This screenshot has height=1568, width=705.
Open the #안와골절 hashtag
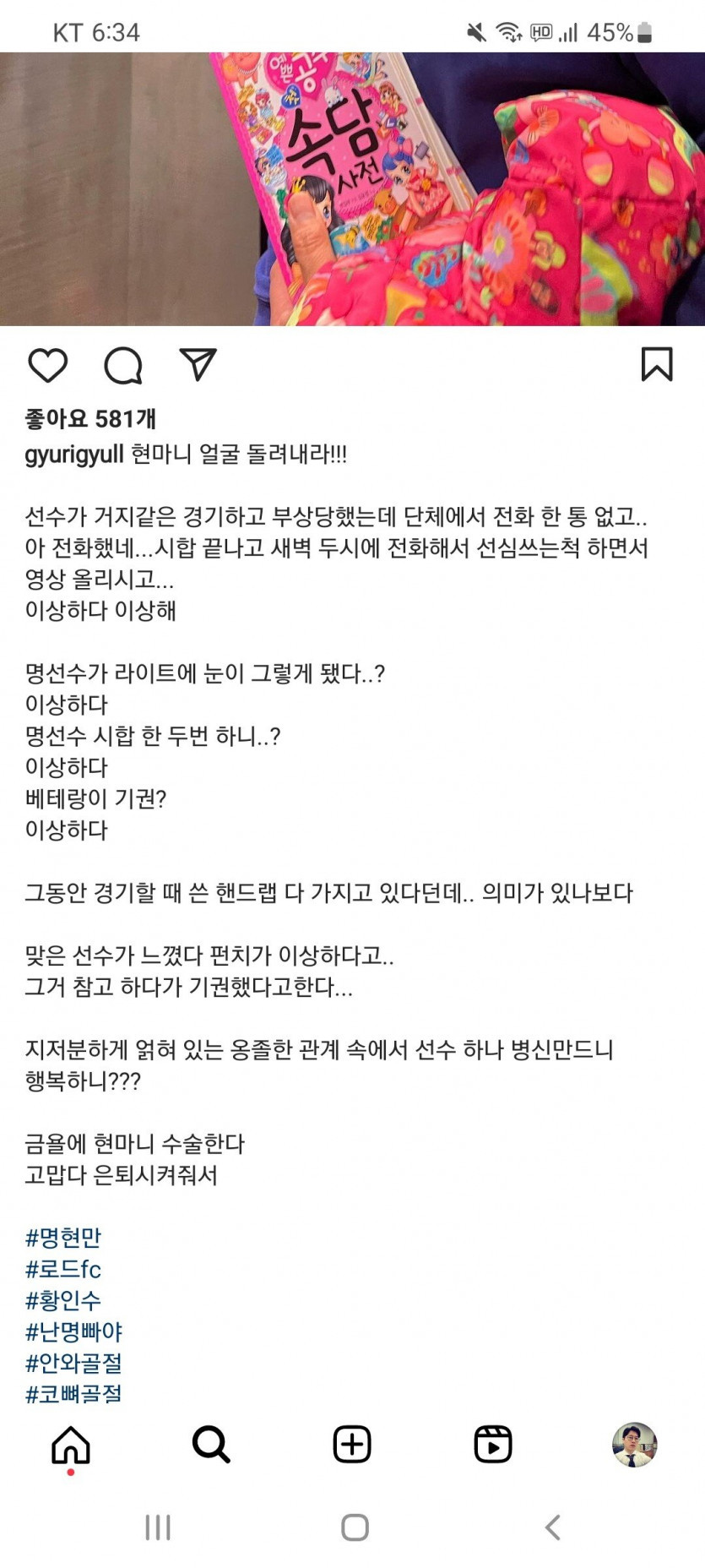[x=74, y=1363]
